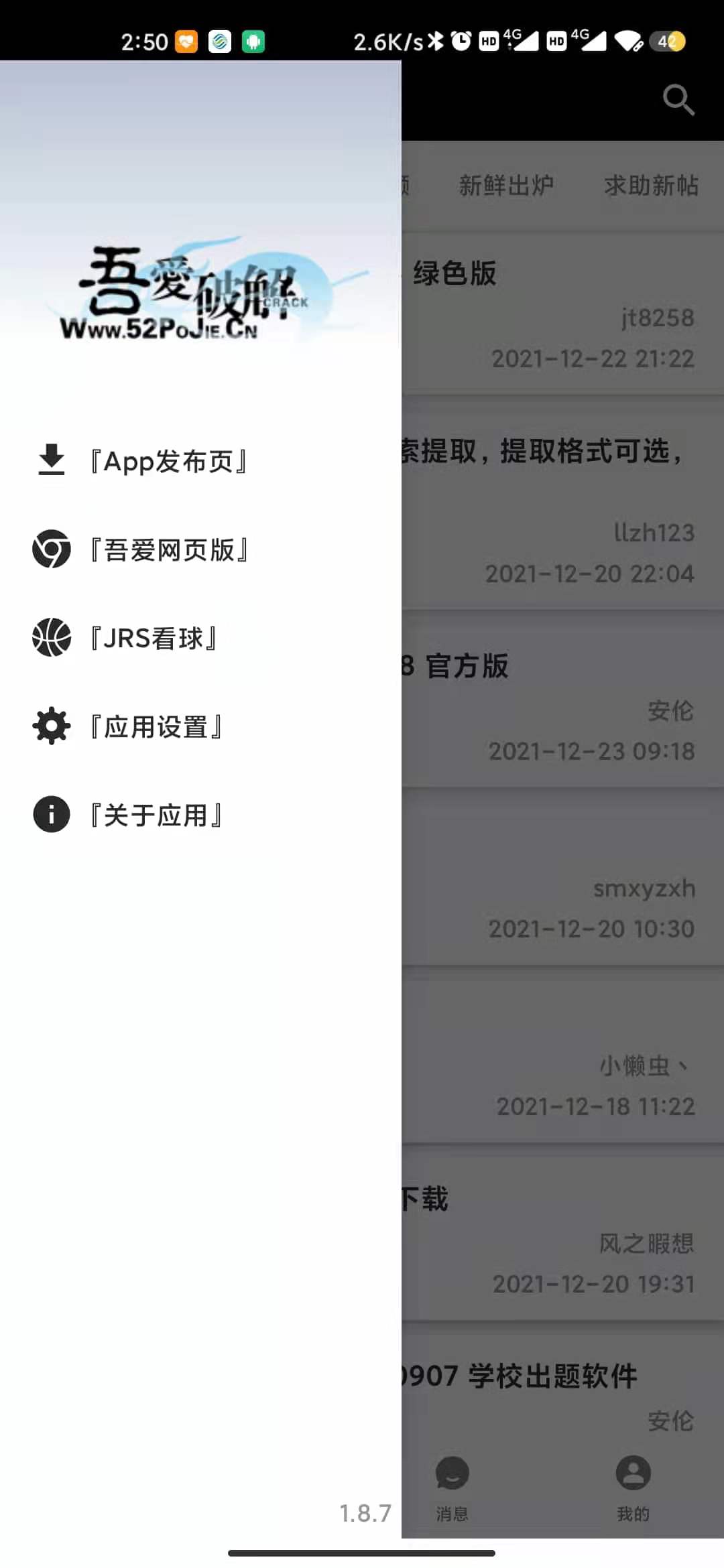724x1568 pixels.
Task: Open 『应用设置』 app settings
Action: pos(156,726)
